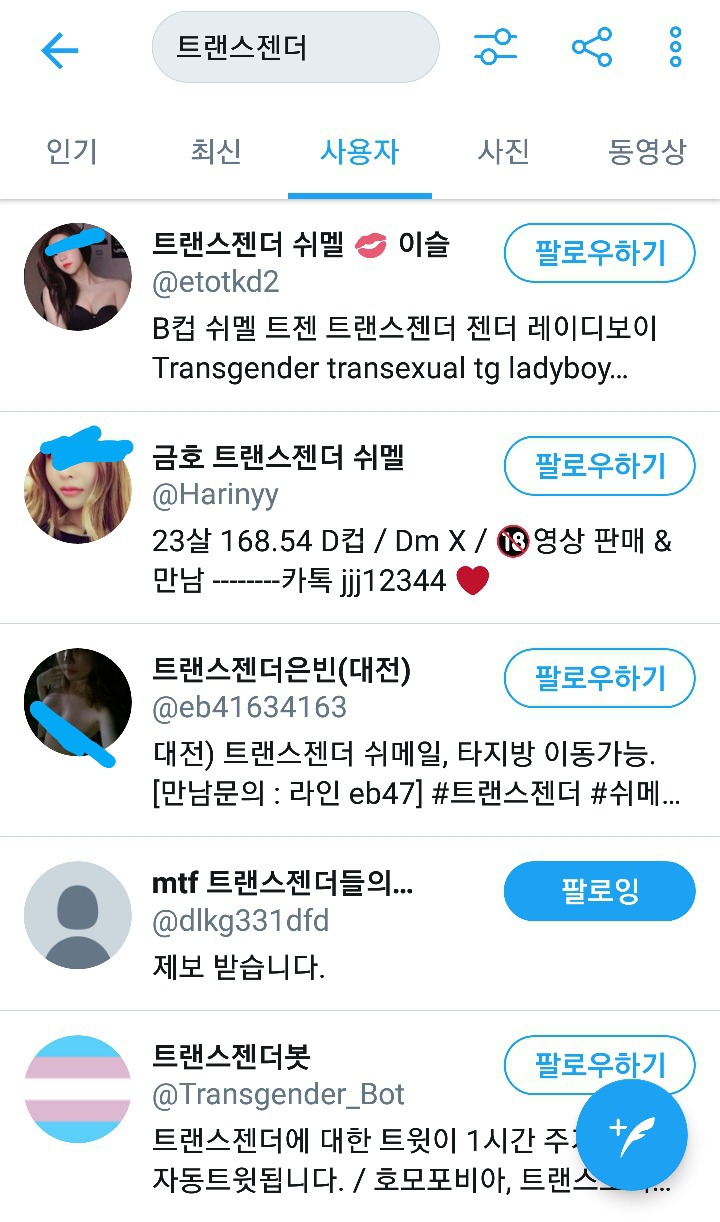
Task: Open the three-dot overflow menu
Action: [x=676, y=47]
